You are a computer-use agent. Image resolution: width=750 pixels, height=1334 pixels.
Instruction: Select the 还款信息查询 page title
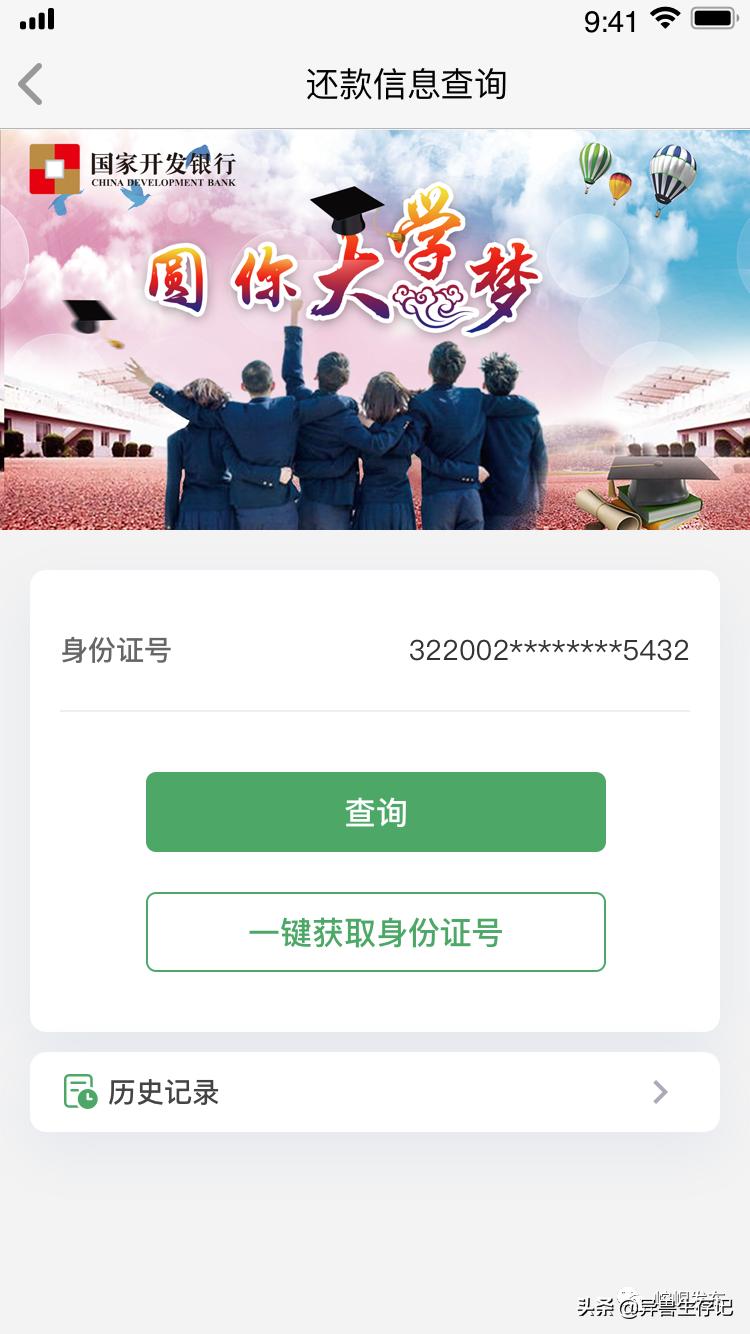pyautogui.click(x=407, y=84)
